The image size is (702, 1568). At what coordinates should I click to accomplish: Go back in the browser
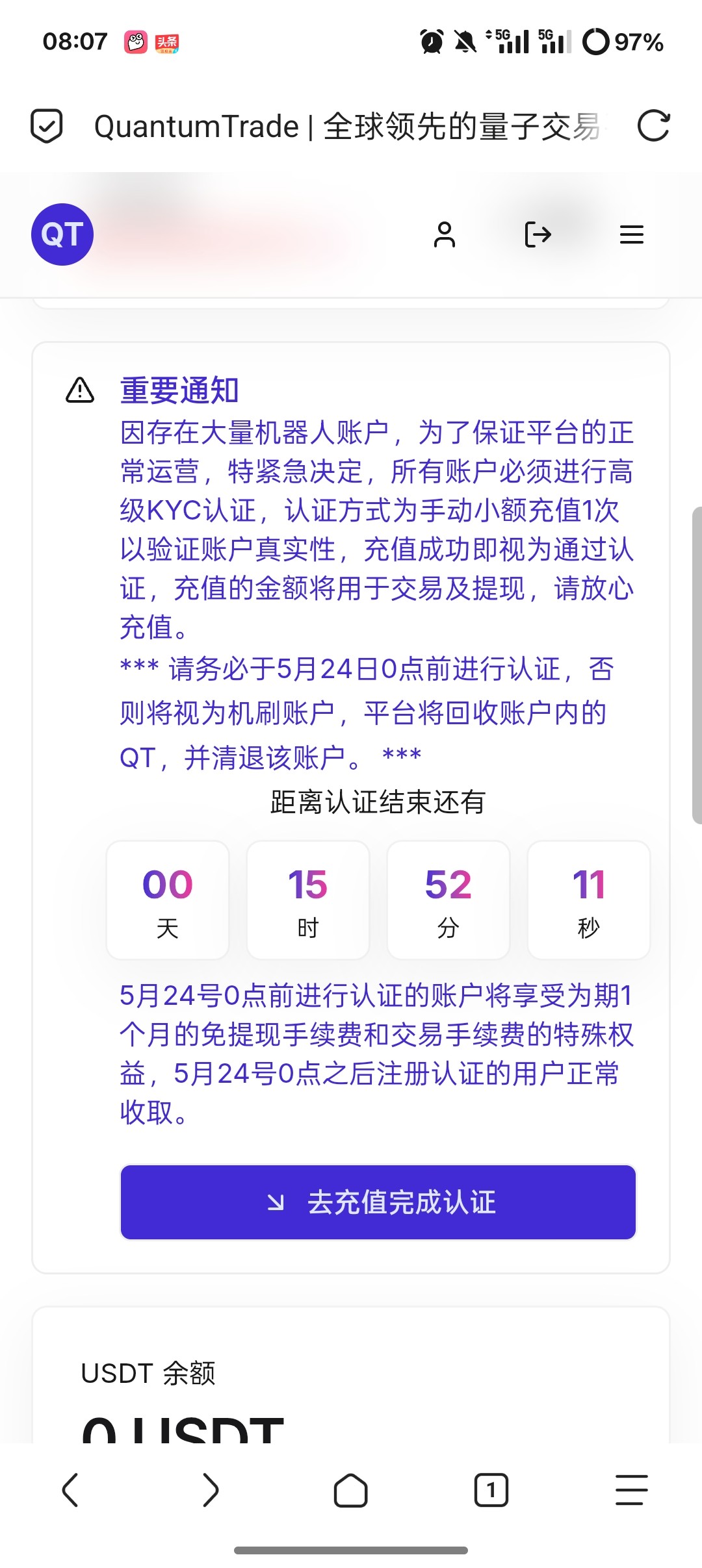click(x=70, y=1490)
